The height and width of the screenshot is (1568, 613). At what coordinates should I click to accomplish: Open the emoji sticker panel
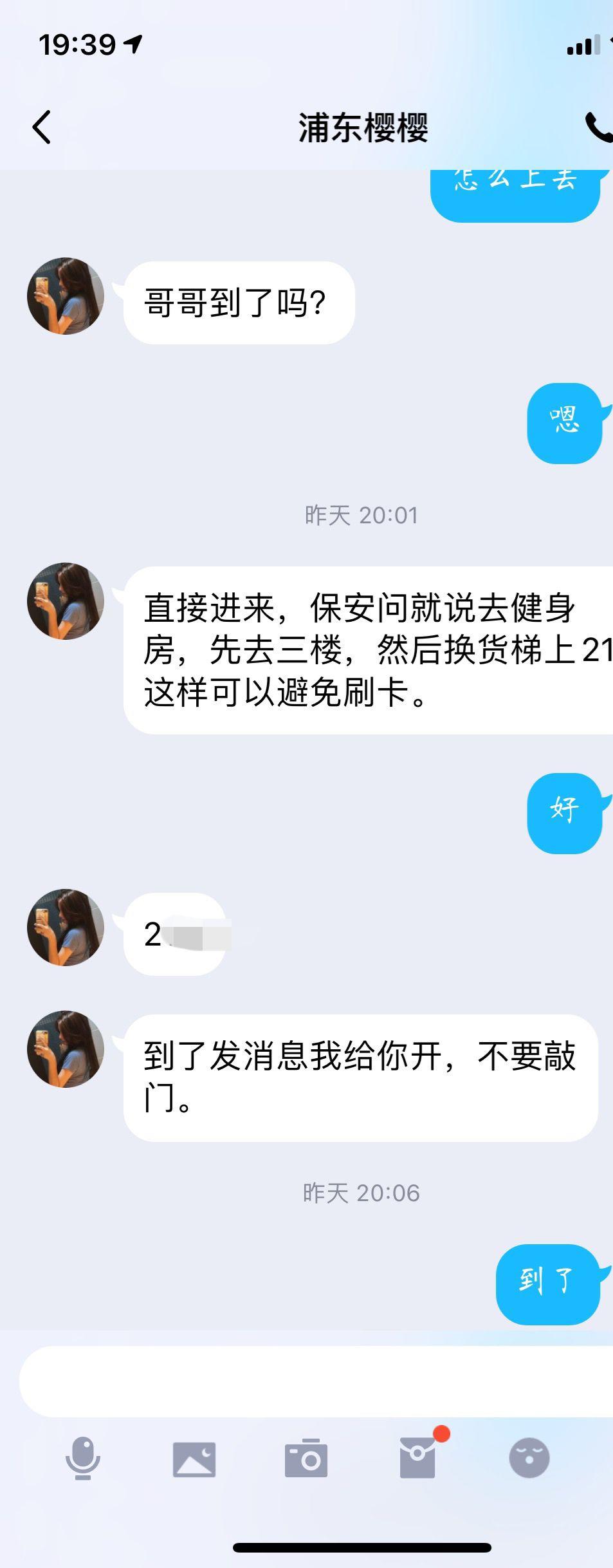tap(529, 1459)
